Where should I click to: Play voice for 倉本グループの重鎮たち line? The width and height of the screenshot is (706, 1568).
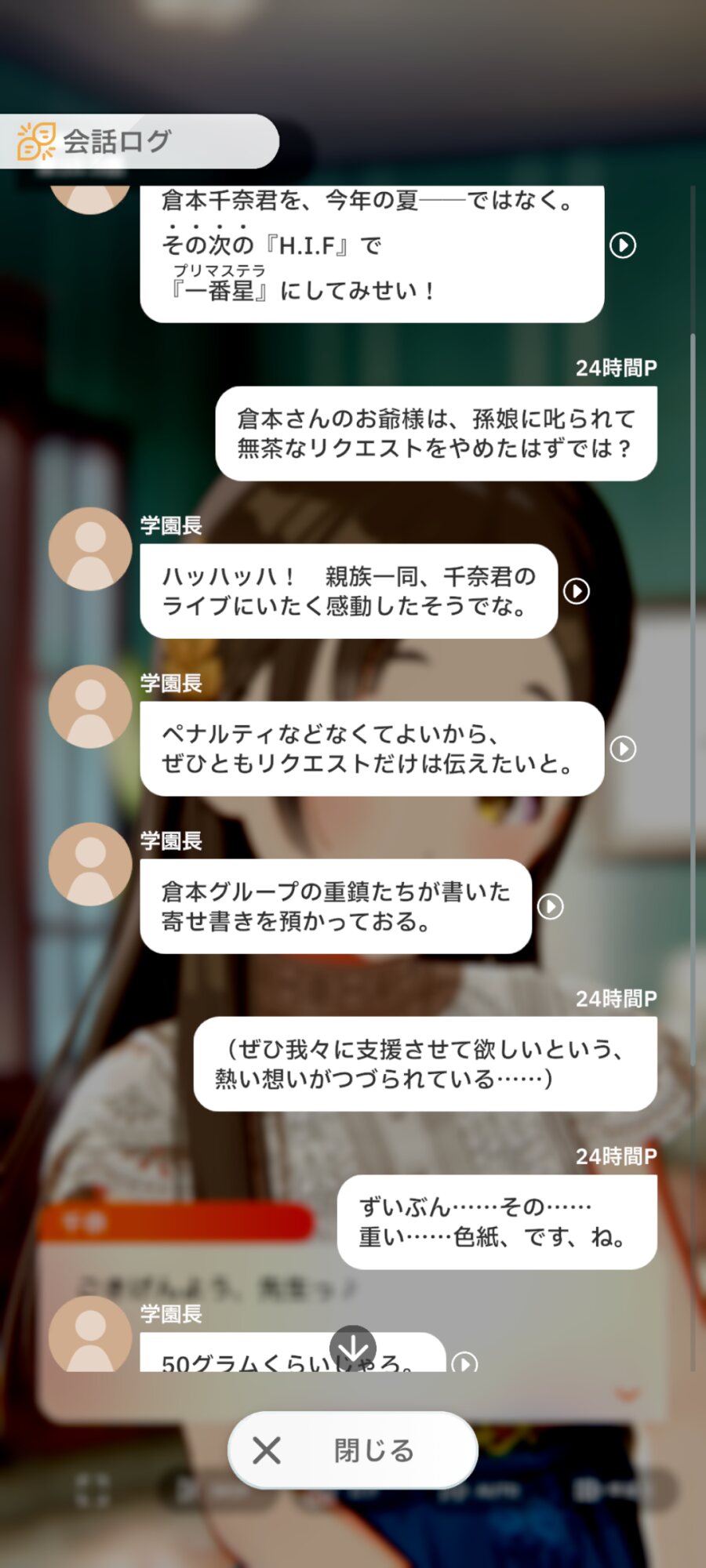click(550, 906)
